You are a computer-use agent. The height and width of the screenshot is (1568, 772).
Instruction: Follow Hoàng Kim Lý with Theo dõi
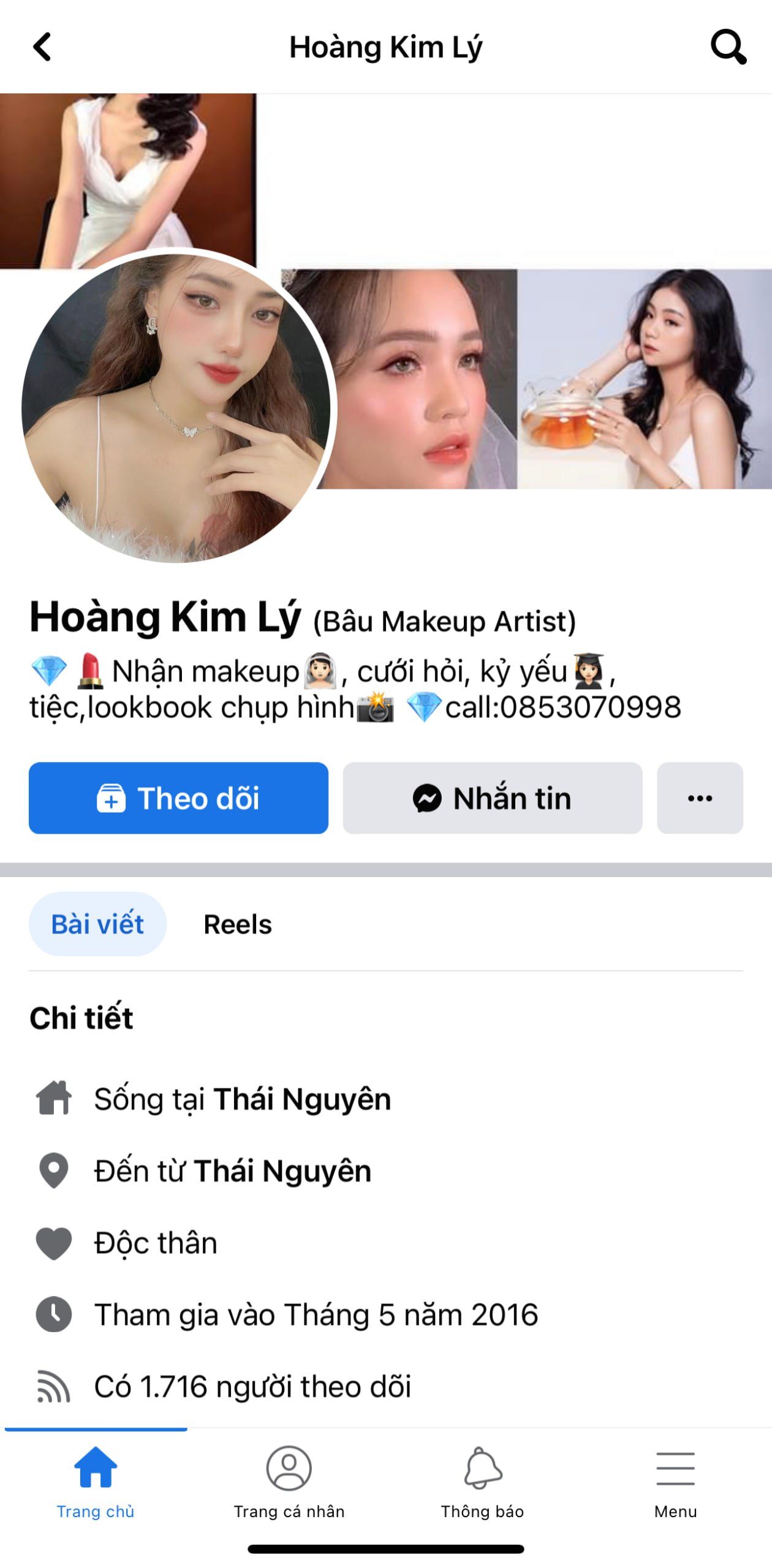point(178,797)
